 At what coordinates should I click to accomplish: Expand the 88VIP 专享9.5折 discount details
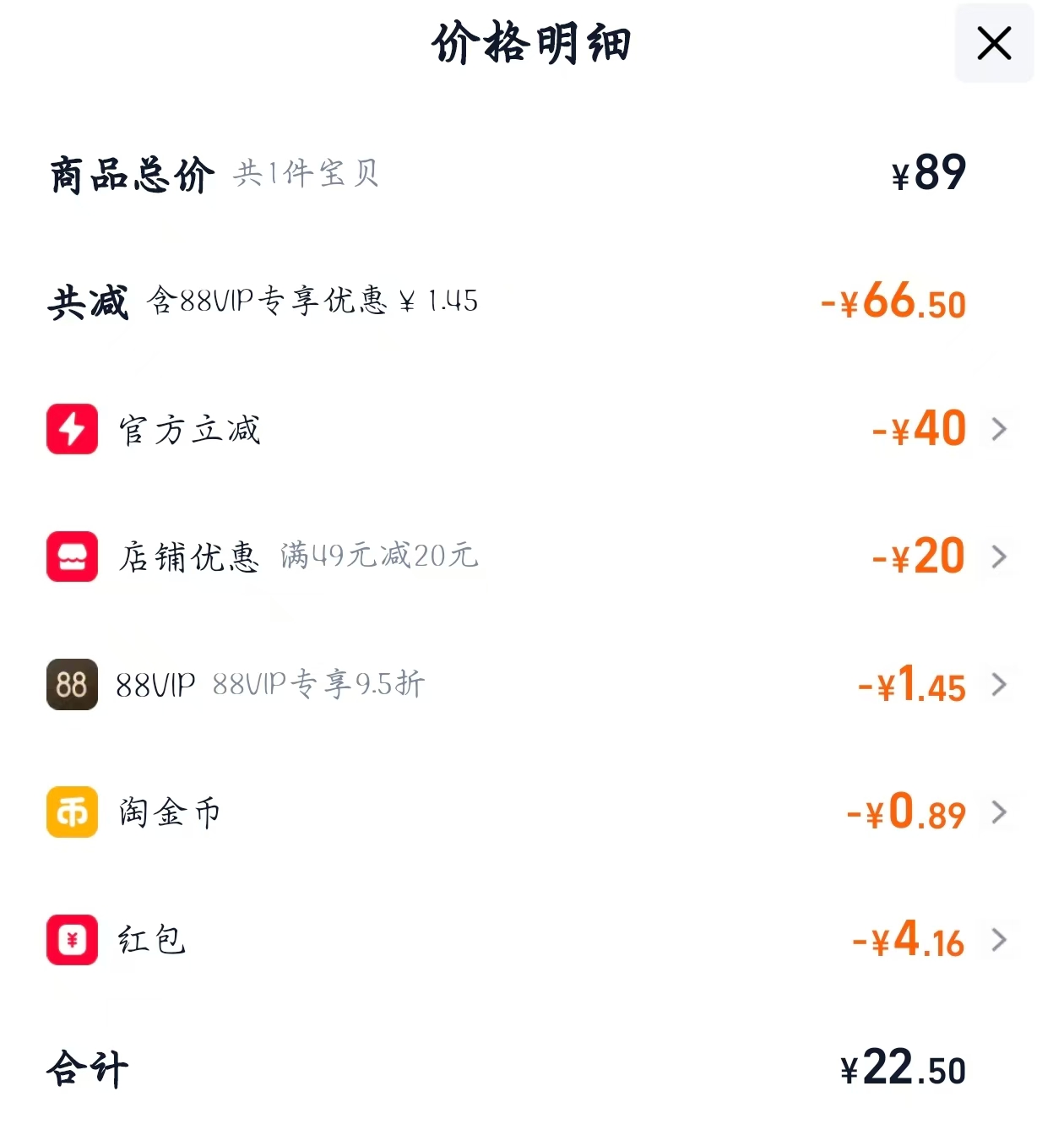coord(999,686)
